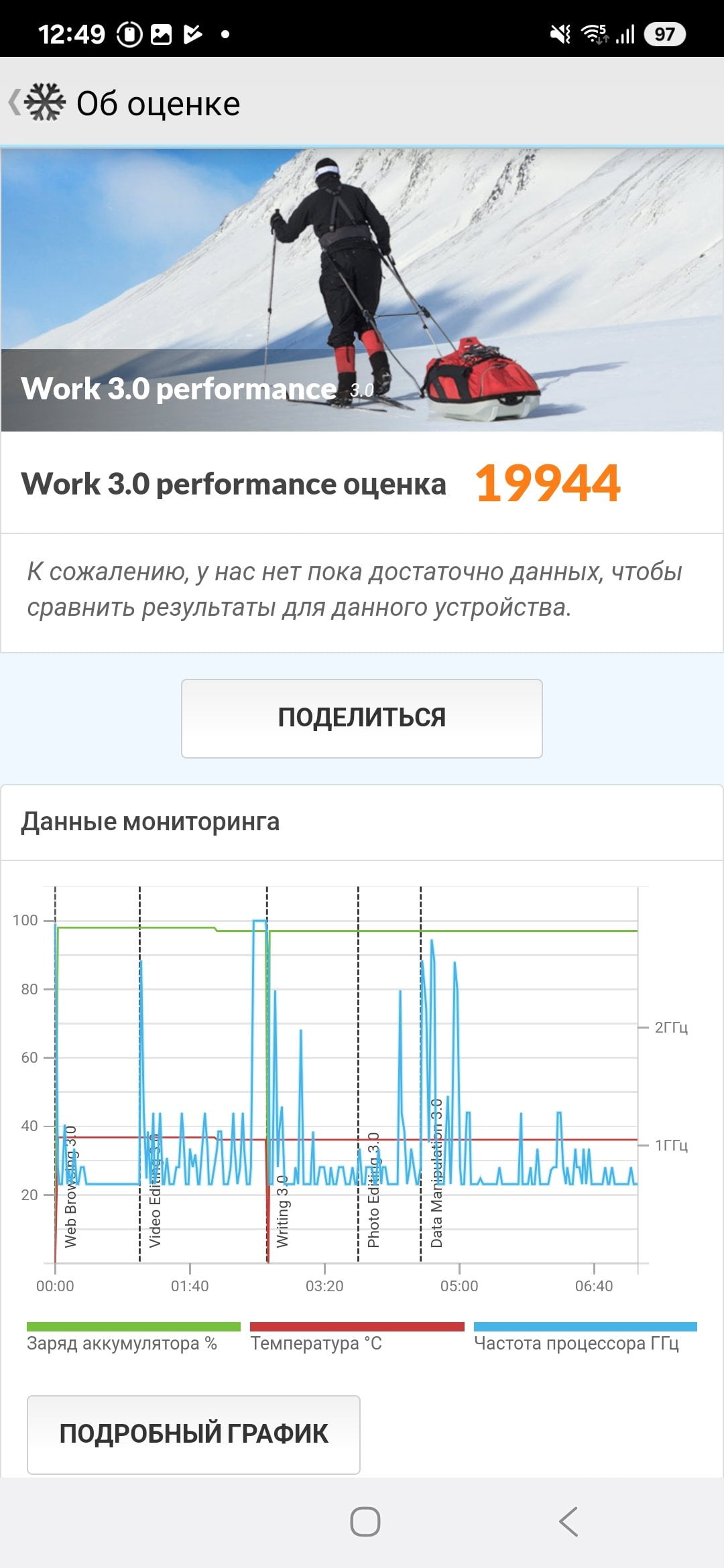Tap the system back arrow

click(568, 1522)
